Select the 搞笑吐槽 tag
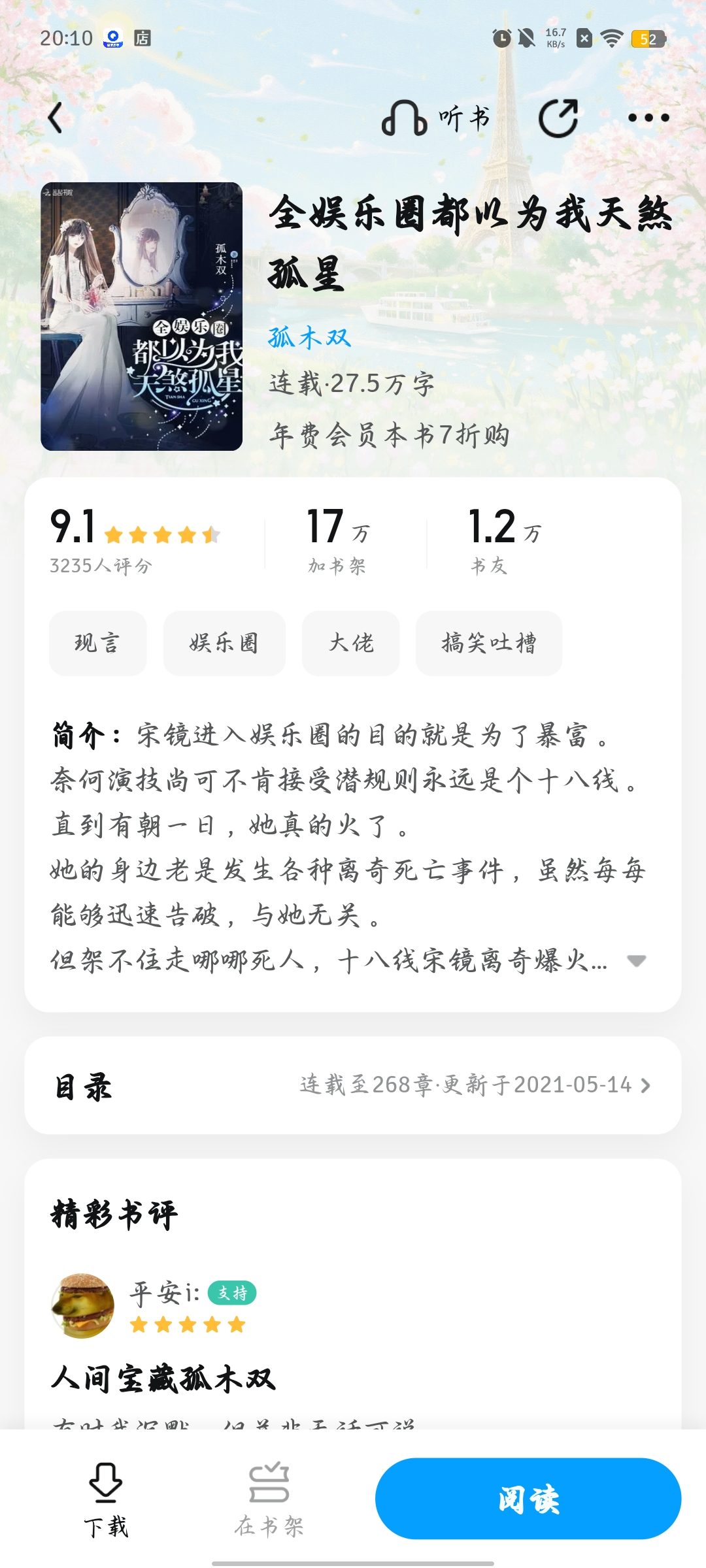706x1568 pixels. [x=489, y=643]
